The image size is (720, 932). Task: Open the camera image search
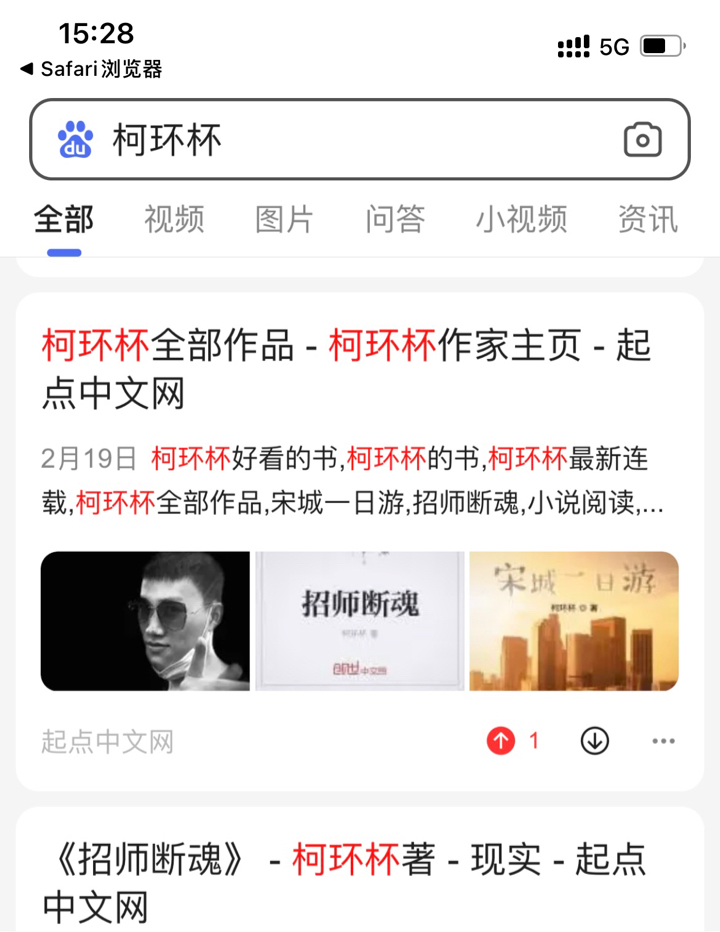[642, 140]
